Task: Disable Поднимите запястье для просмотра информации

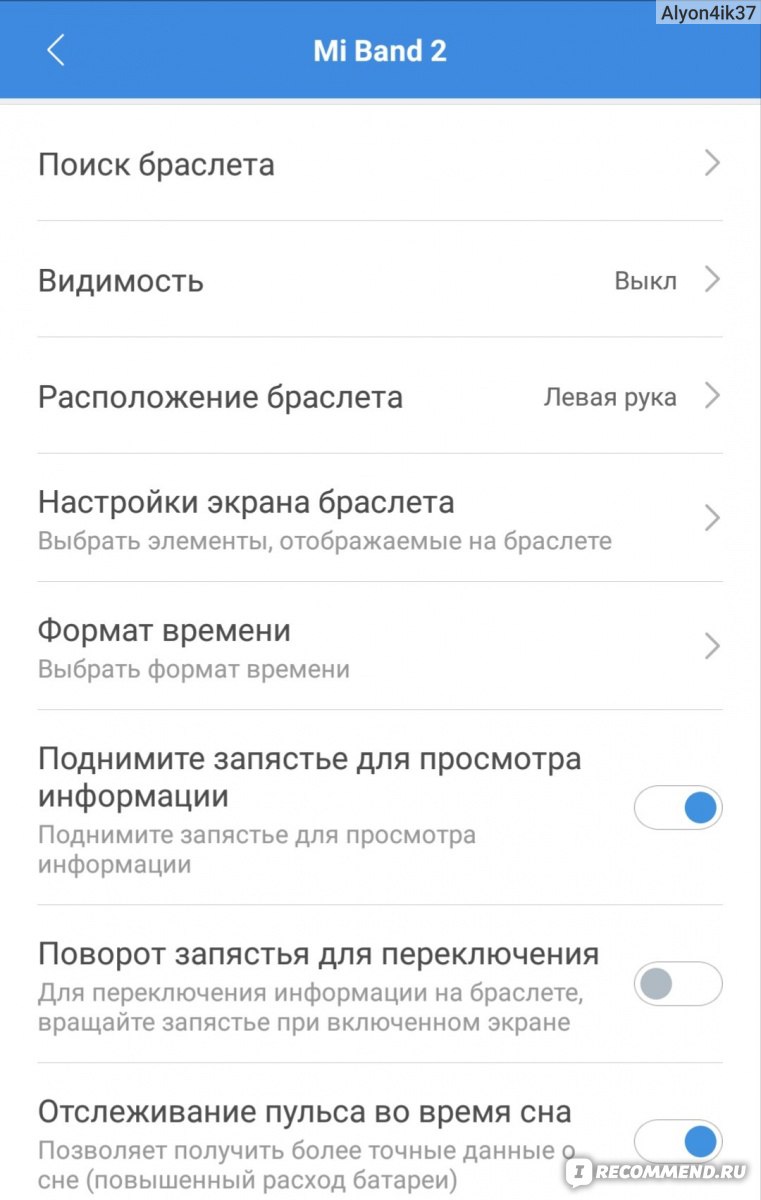Action: coord(678,808)
